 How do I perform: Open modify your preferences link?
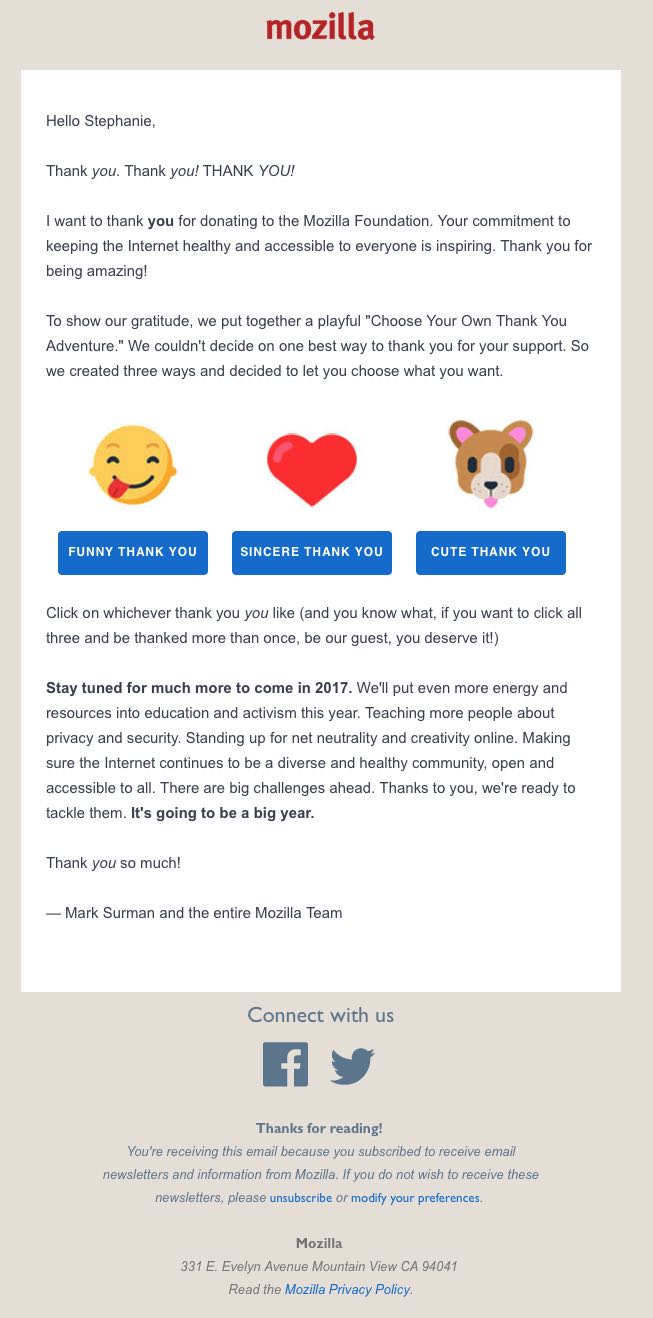pos(416,1198)
